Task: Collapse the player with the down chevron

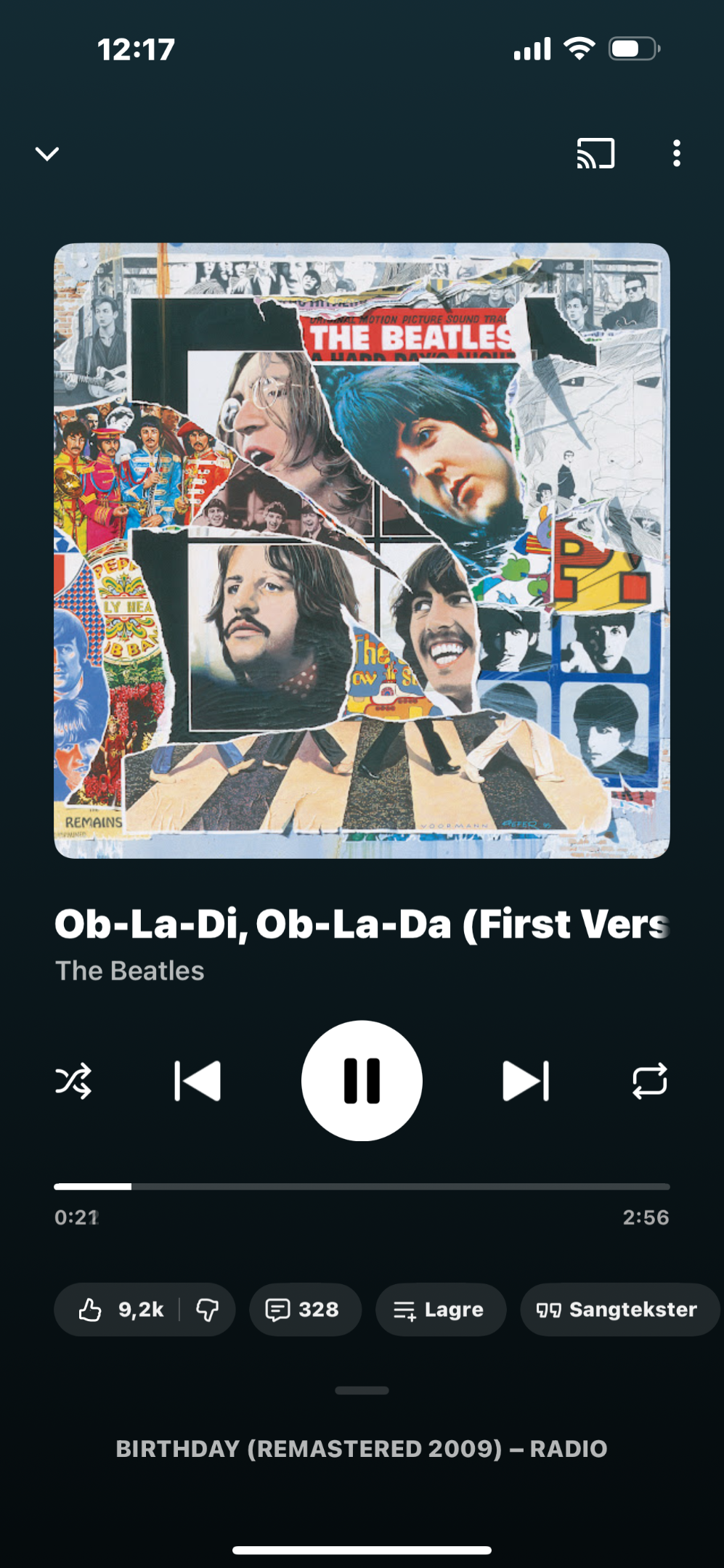Action: pyautogui.click(x=47, y=154)
